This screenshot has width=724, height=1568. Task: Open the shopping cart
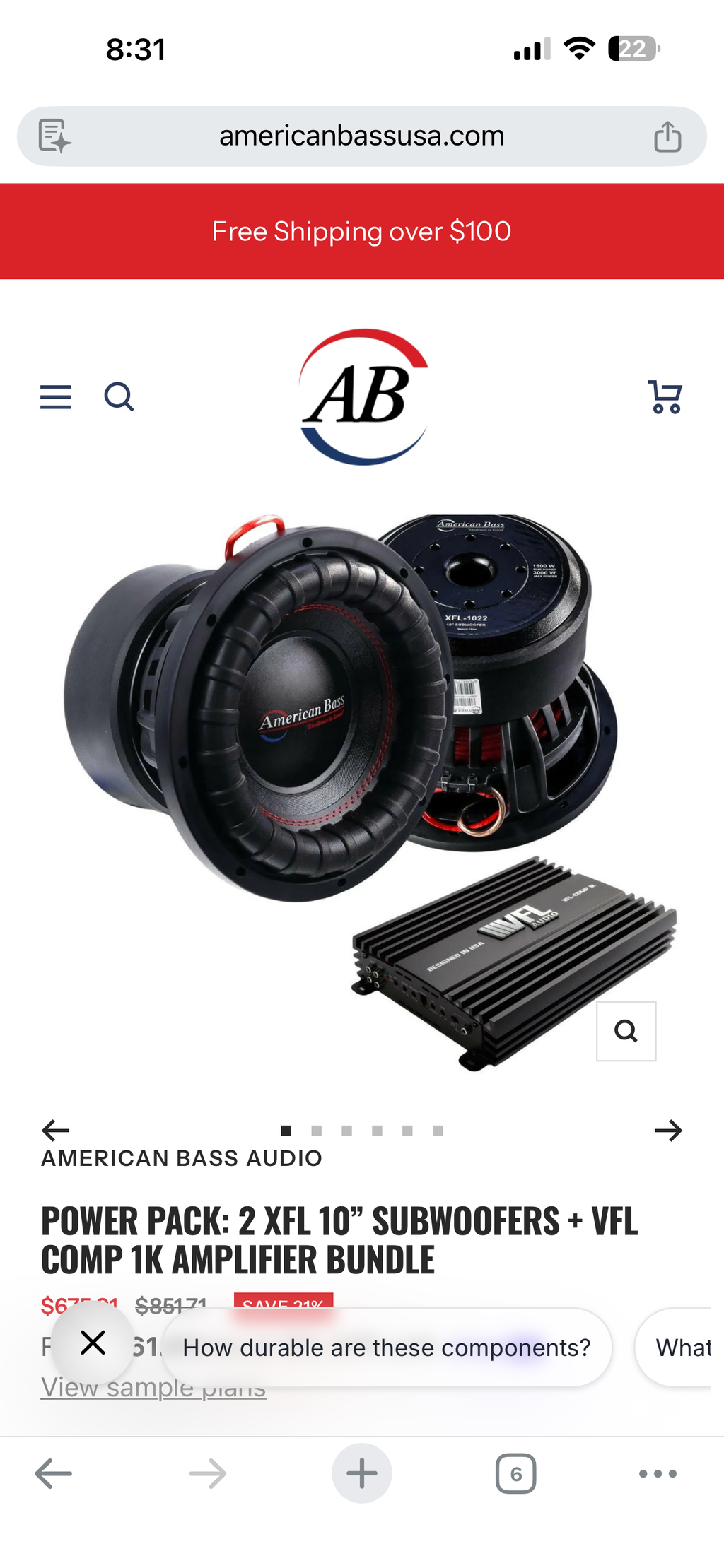pos(665,396)
